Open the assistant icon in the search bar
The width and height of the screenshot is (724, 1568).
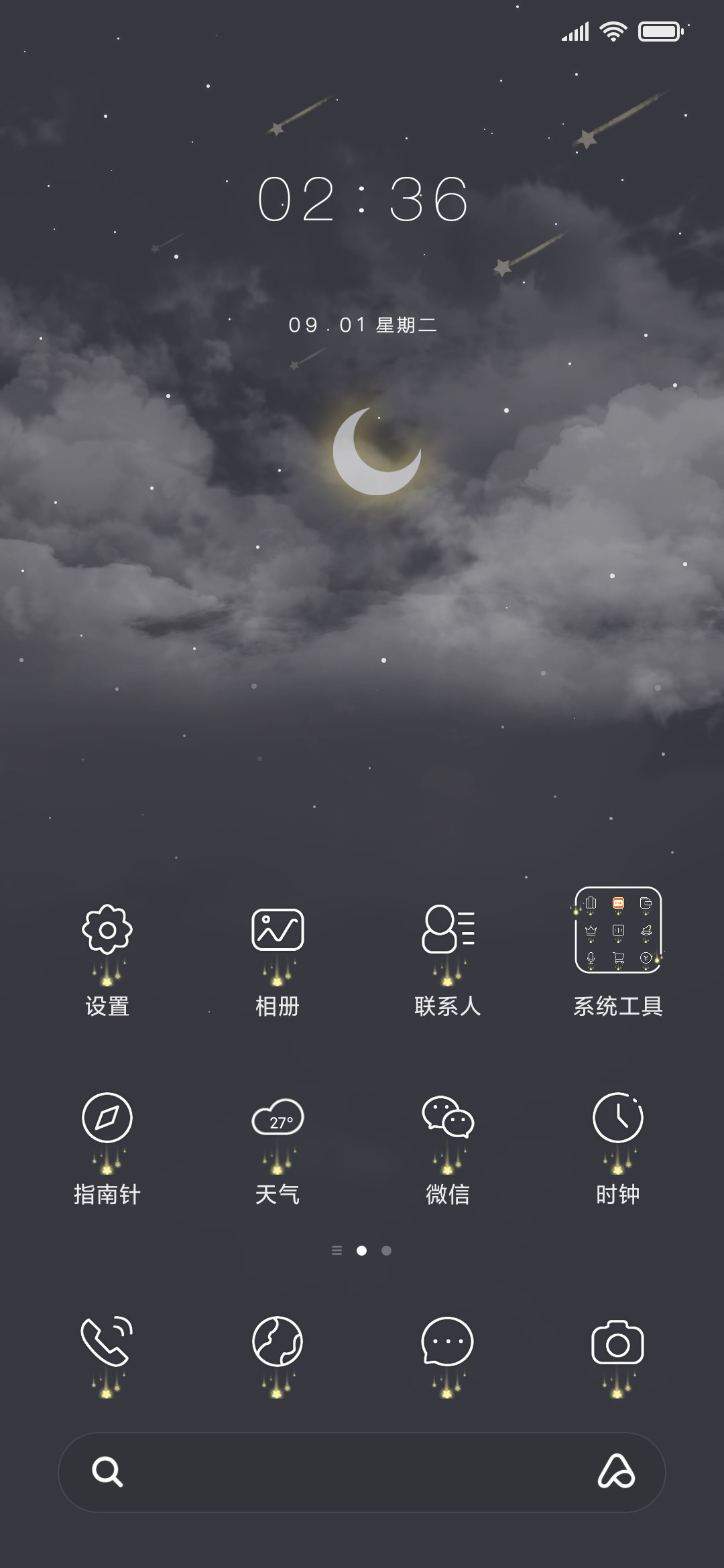point(616,1472)
